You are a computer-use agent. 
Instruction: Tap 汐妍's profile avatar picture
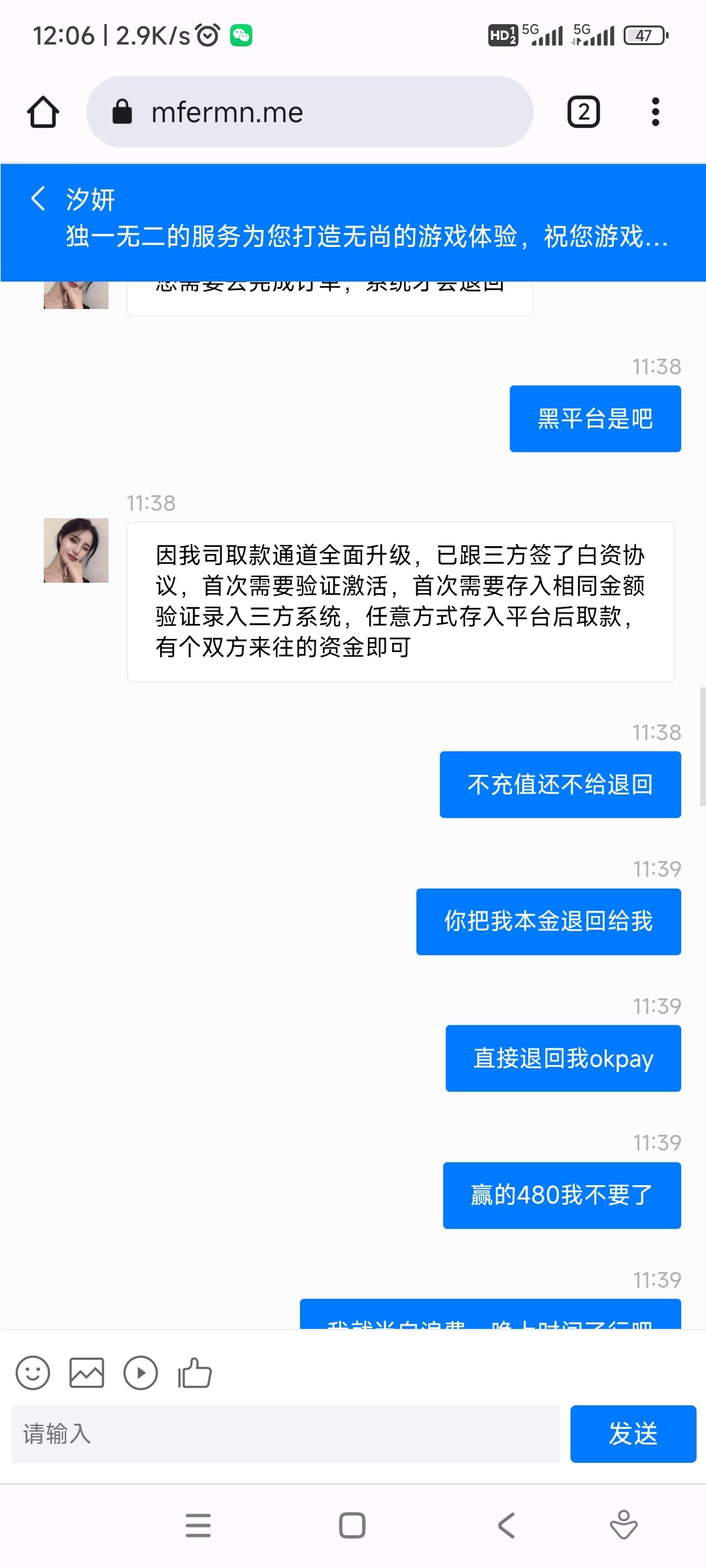[x=76, y=551]
